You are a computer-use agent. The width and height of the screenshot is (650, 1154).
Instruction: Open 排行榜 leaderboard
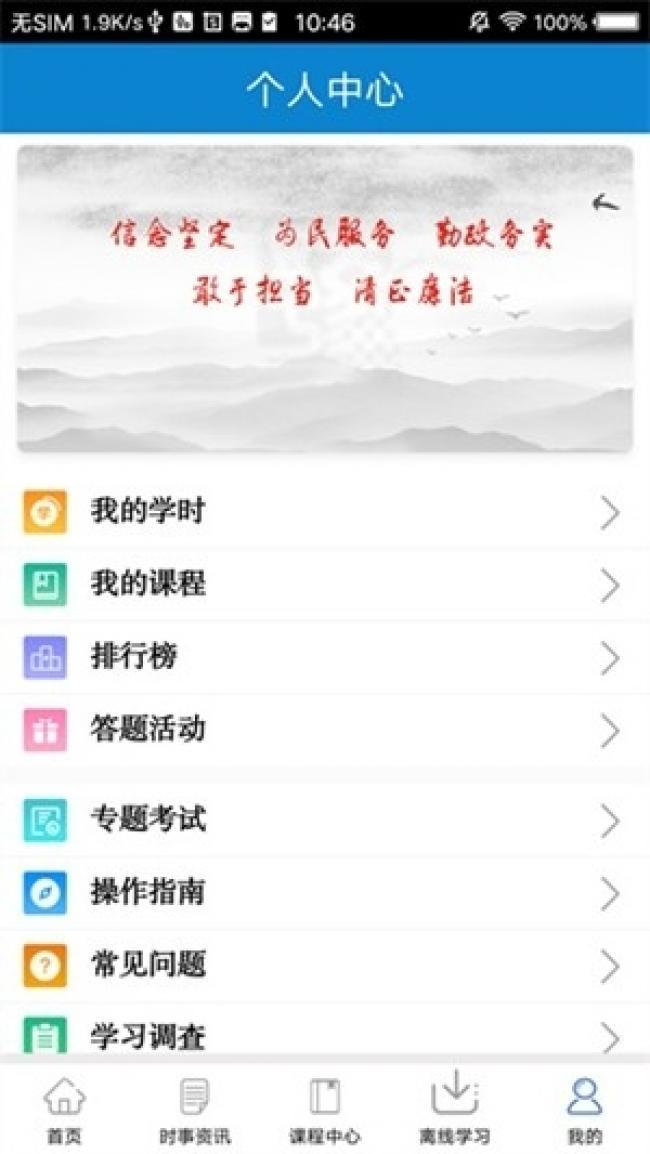pos(325,658)
